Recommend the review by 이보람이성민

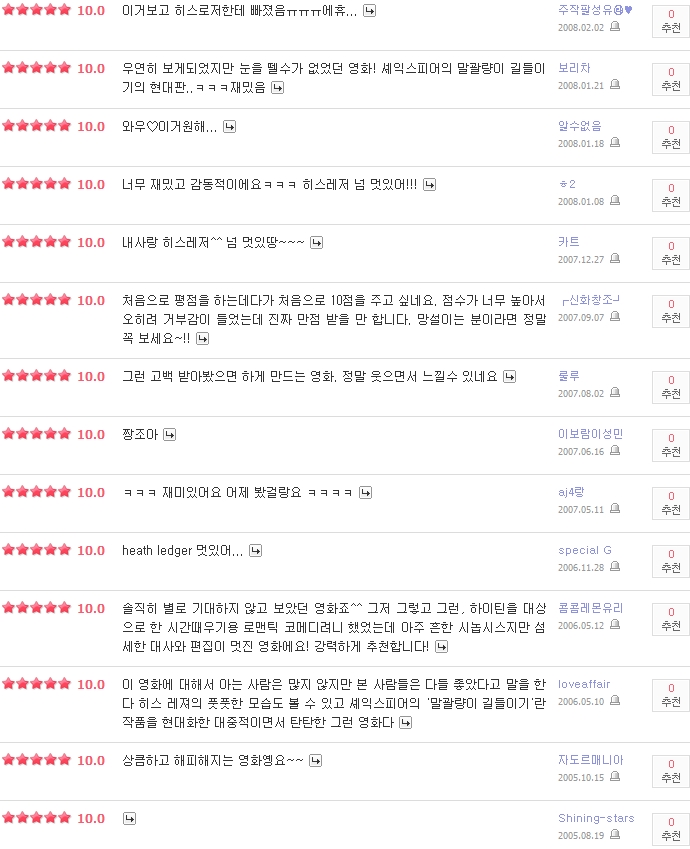670,445
